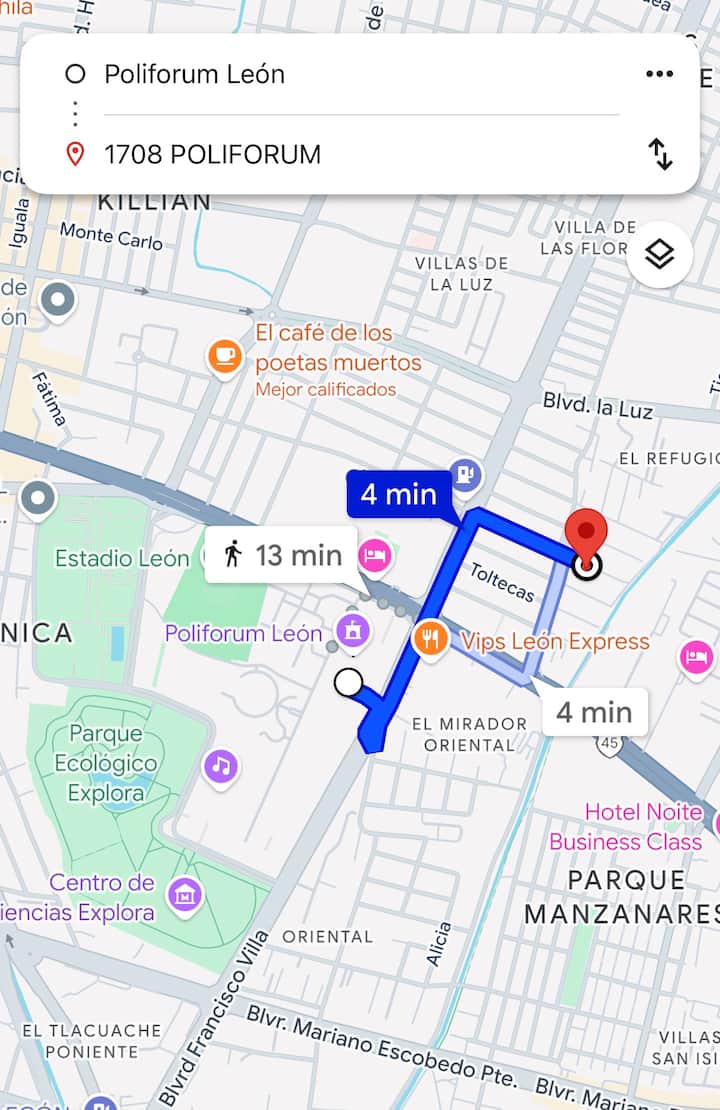Open the Centro de Ciencias Explora marker
Screen dimensions: 720x1110
tap(186, 895)
